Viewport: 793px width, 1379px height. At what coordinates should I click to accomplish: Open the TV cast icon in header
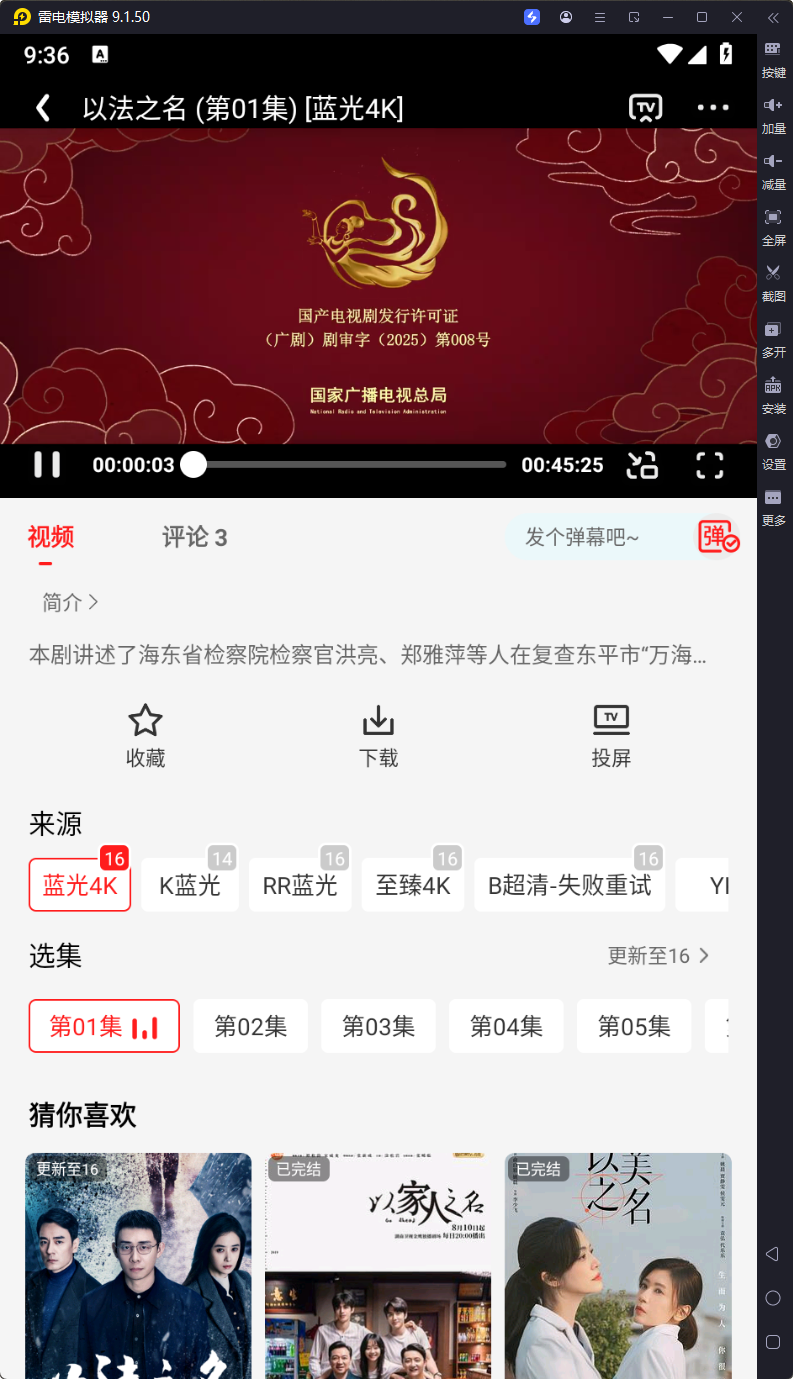tap(645, 108)
